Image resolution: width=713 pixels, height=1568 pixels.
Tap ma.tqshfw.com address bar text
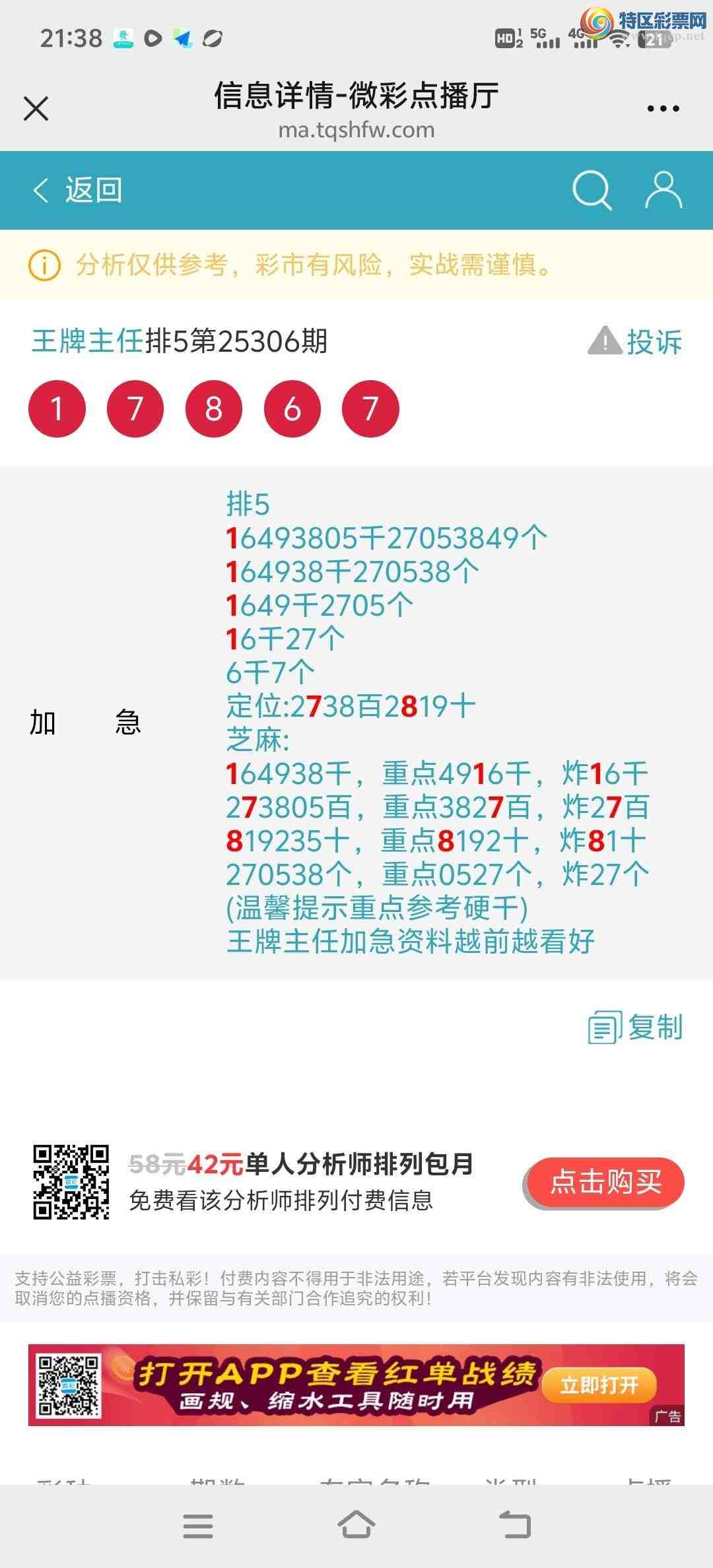tap(356, 130)
